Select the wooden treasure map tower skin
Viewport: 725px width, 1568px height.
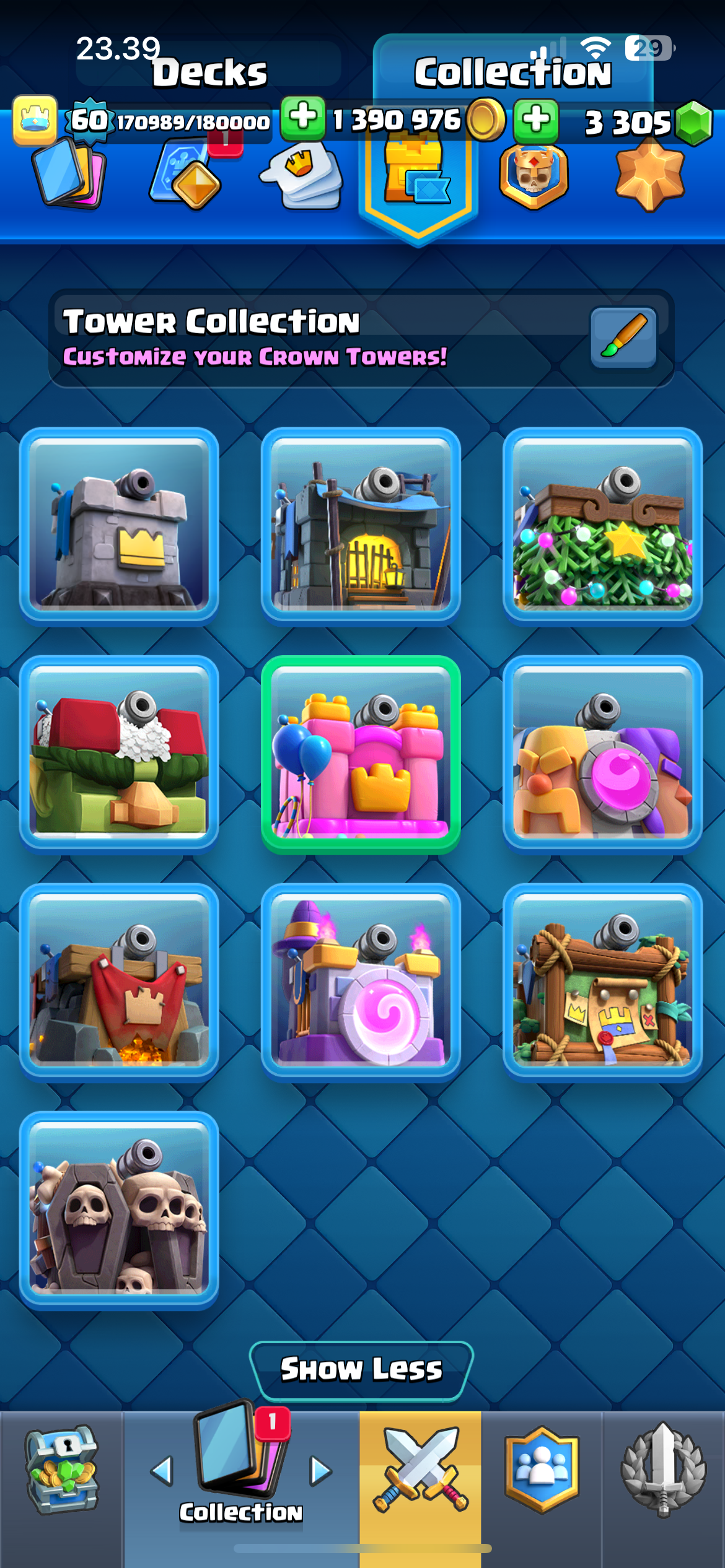(602, 982)
